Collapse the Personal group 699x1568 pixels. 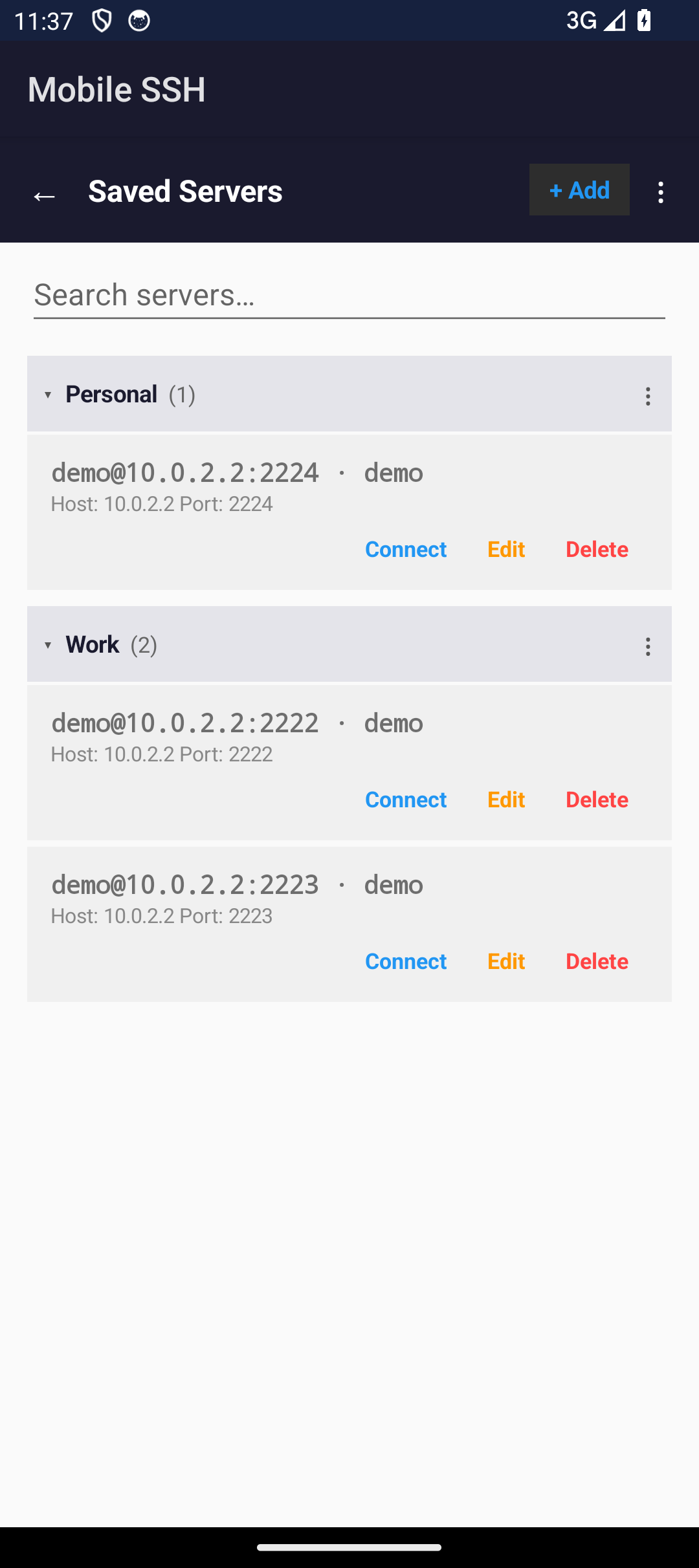click(47, 395)
